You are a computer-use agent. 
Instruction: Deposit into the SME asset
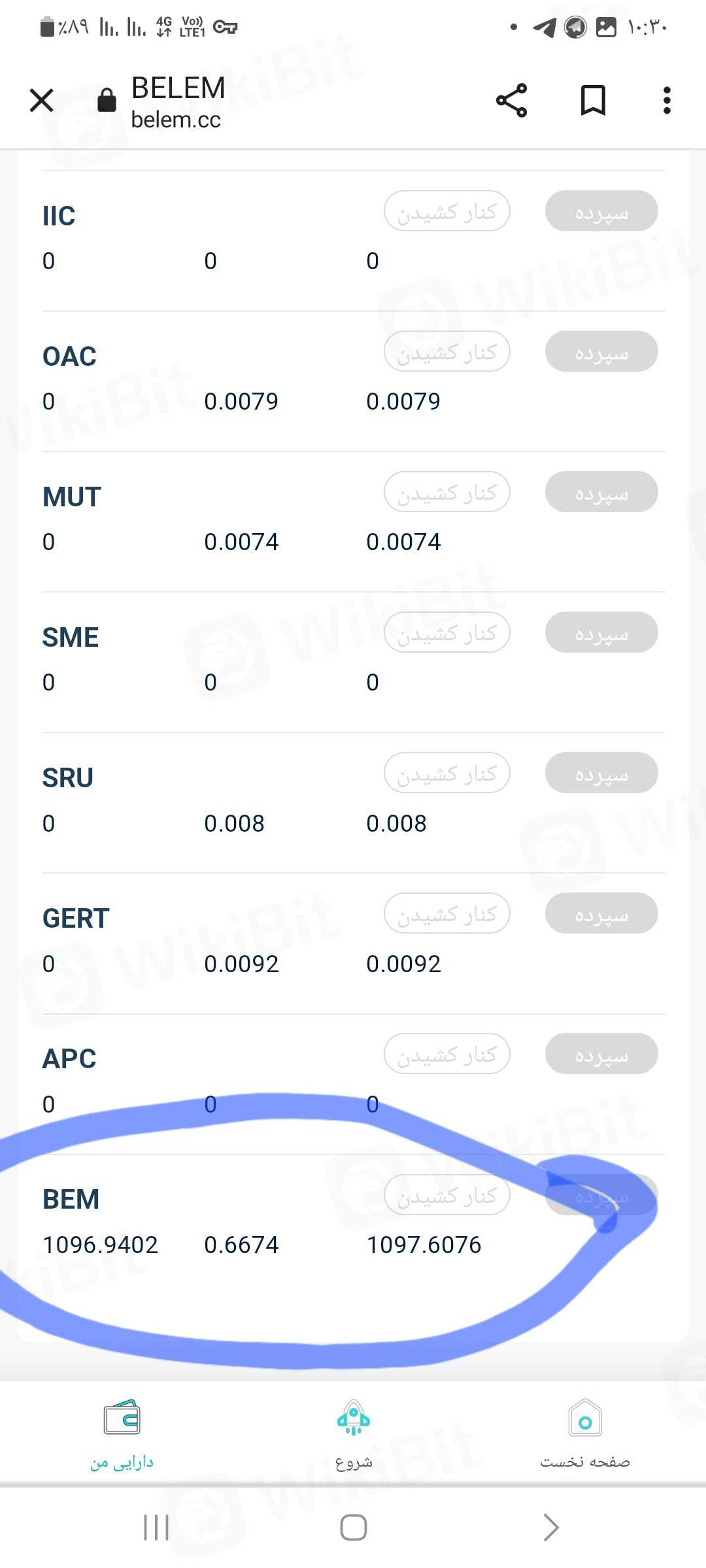point(601,632)
